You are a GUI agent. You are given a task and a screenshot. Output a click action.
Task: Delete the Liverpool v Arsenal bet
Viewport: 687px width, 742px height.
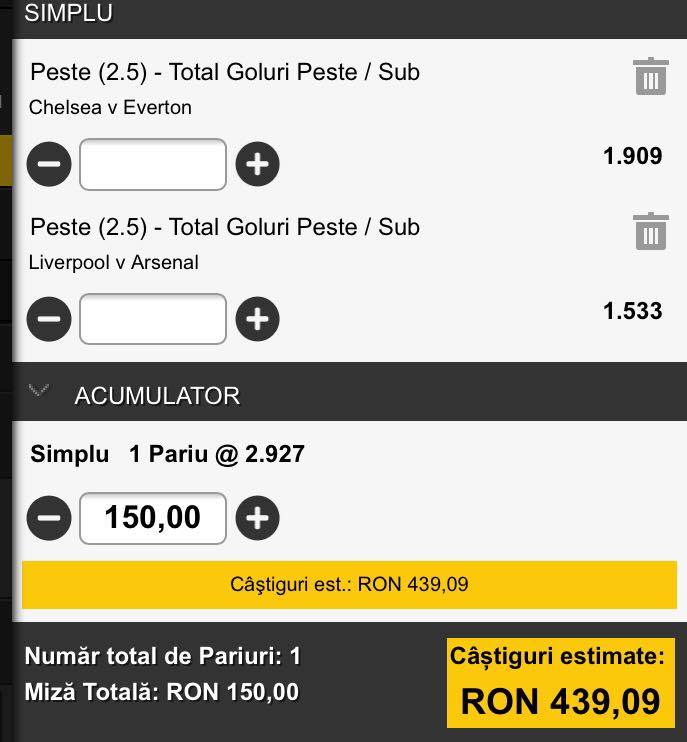[651, 231]
